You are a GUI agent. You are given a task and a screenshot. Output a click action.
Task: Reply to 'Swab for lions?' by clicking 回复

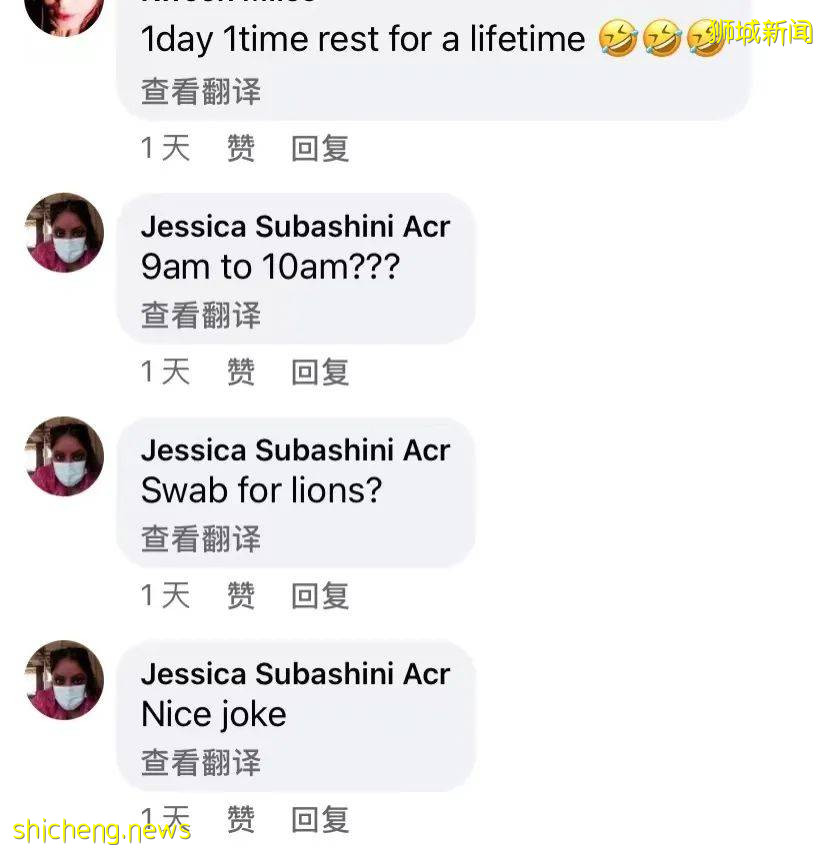(x=318, y=595)
